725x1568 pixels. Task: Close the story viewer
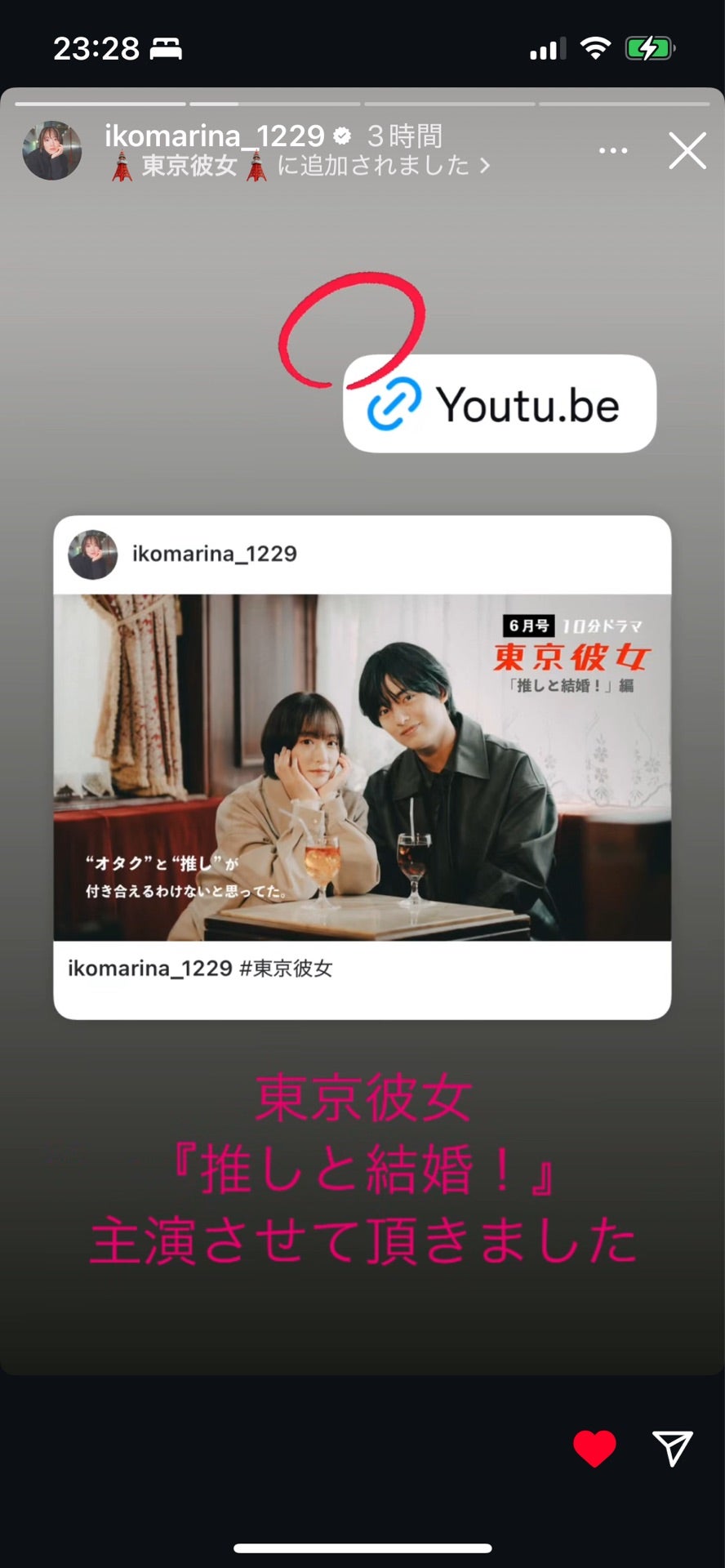pyautogui.click(x=687, y=151)
